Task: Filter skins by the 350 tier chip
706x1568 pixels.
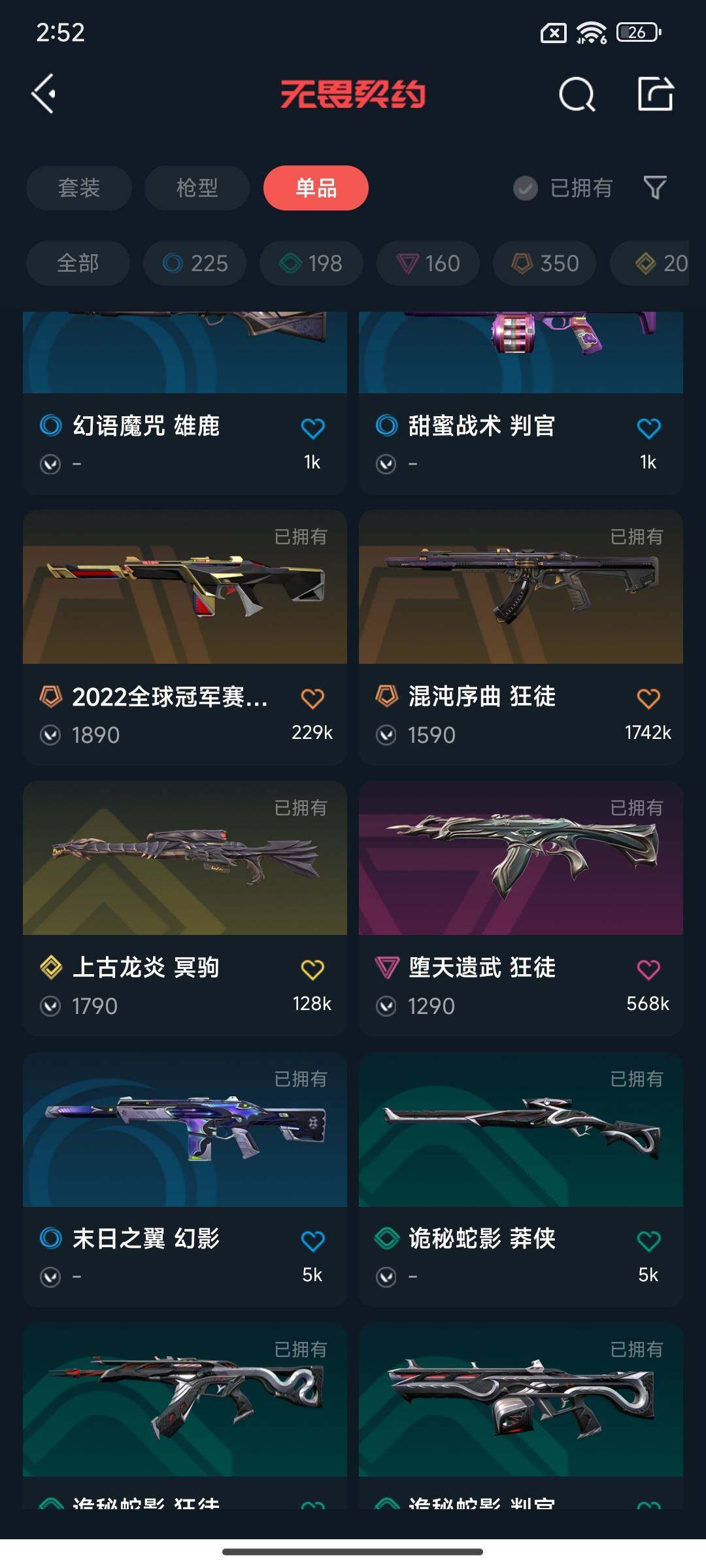Action: 545,263
